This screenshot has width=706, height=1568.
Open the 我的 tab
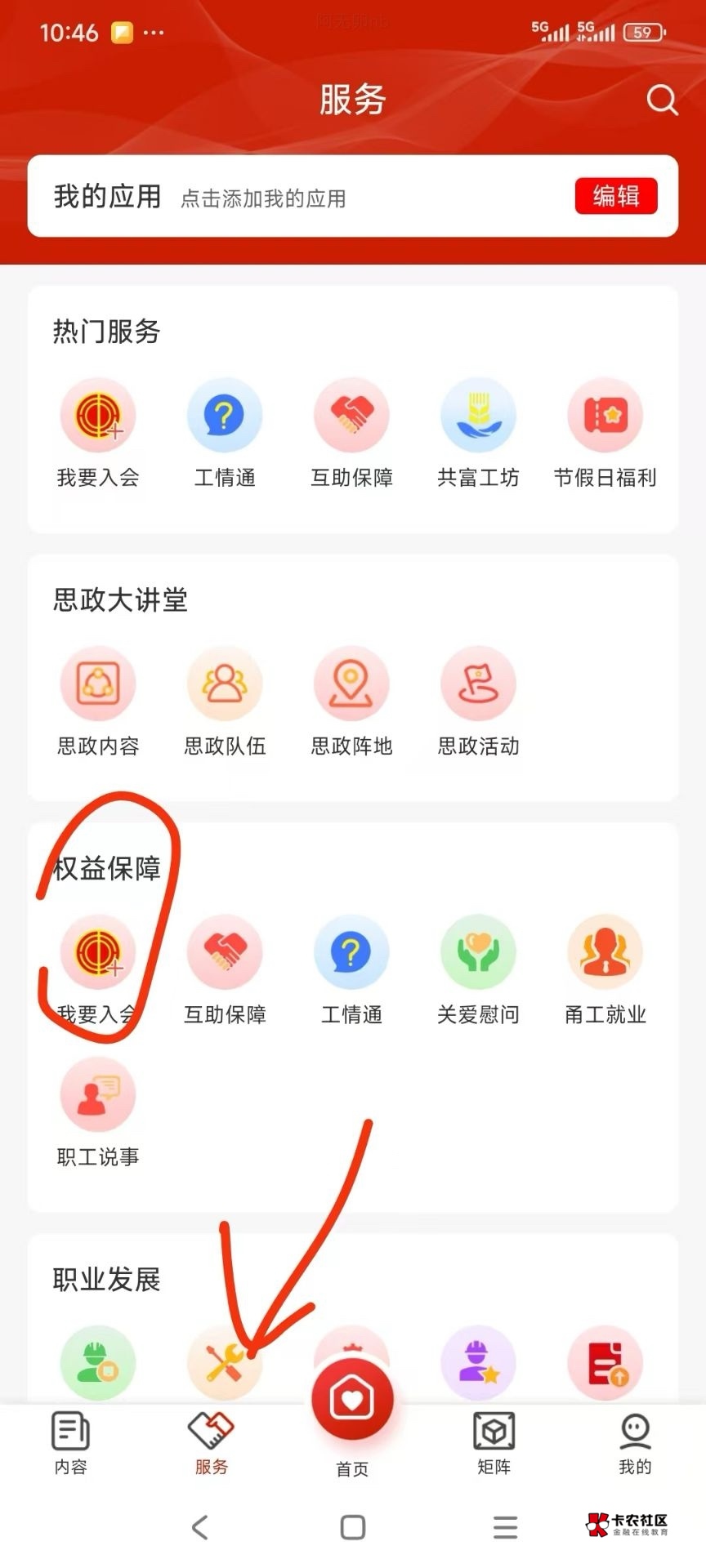tap(635, 1444)
